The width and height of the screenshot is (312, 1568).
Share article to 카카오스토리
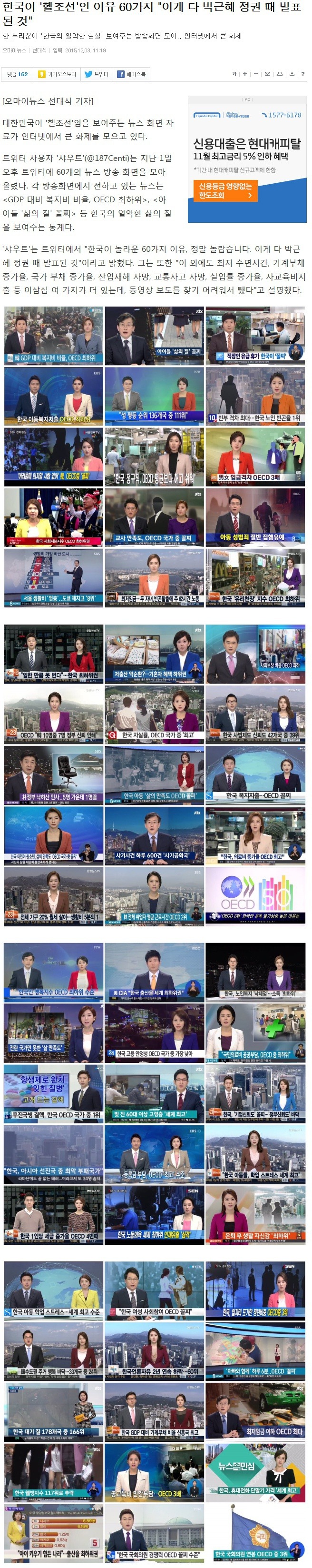[57, 74]
